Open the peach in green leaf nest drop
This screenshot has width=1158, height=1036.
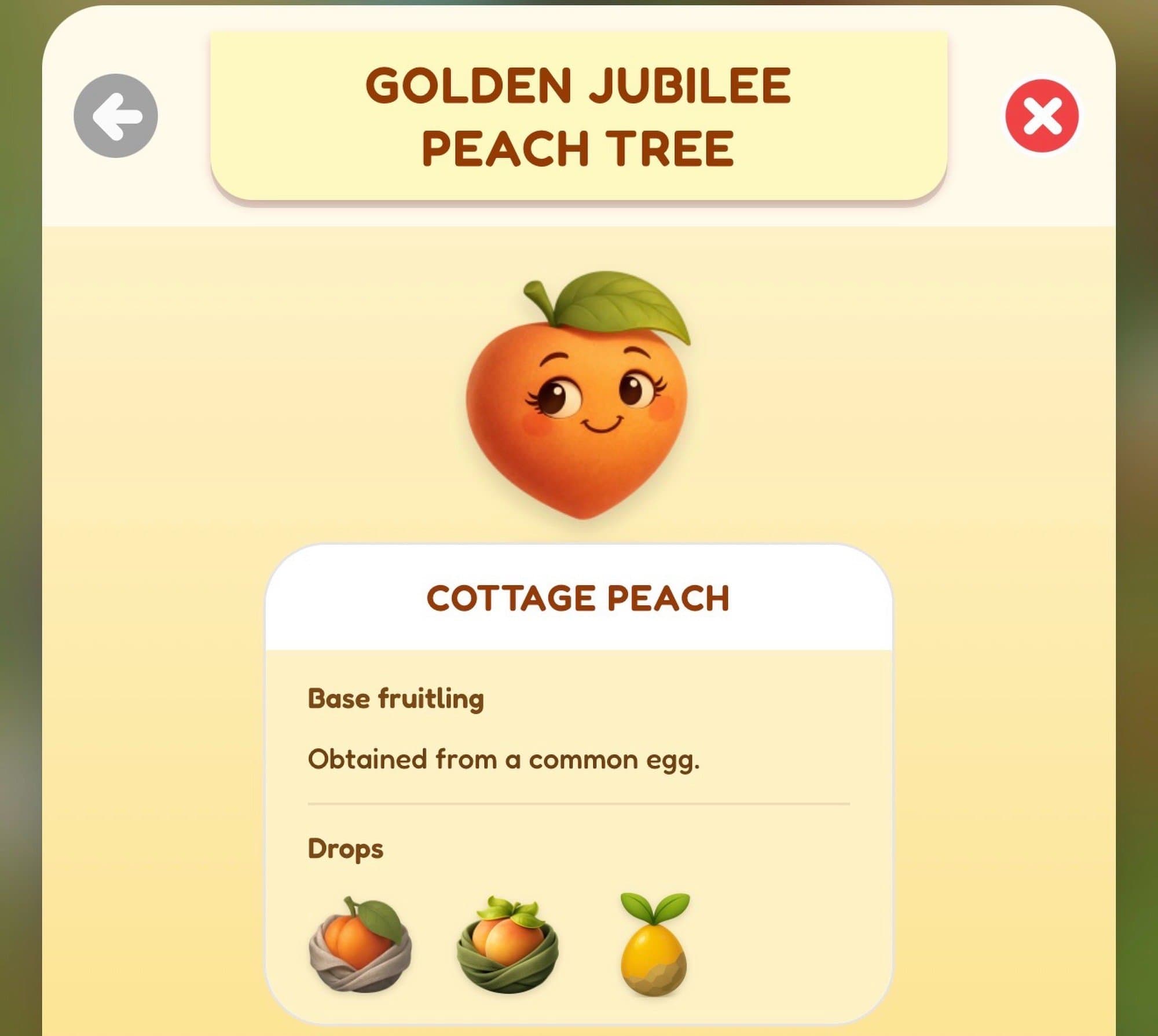click(x=507, y=945)
